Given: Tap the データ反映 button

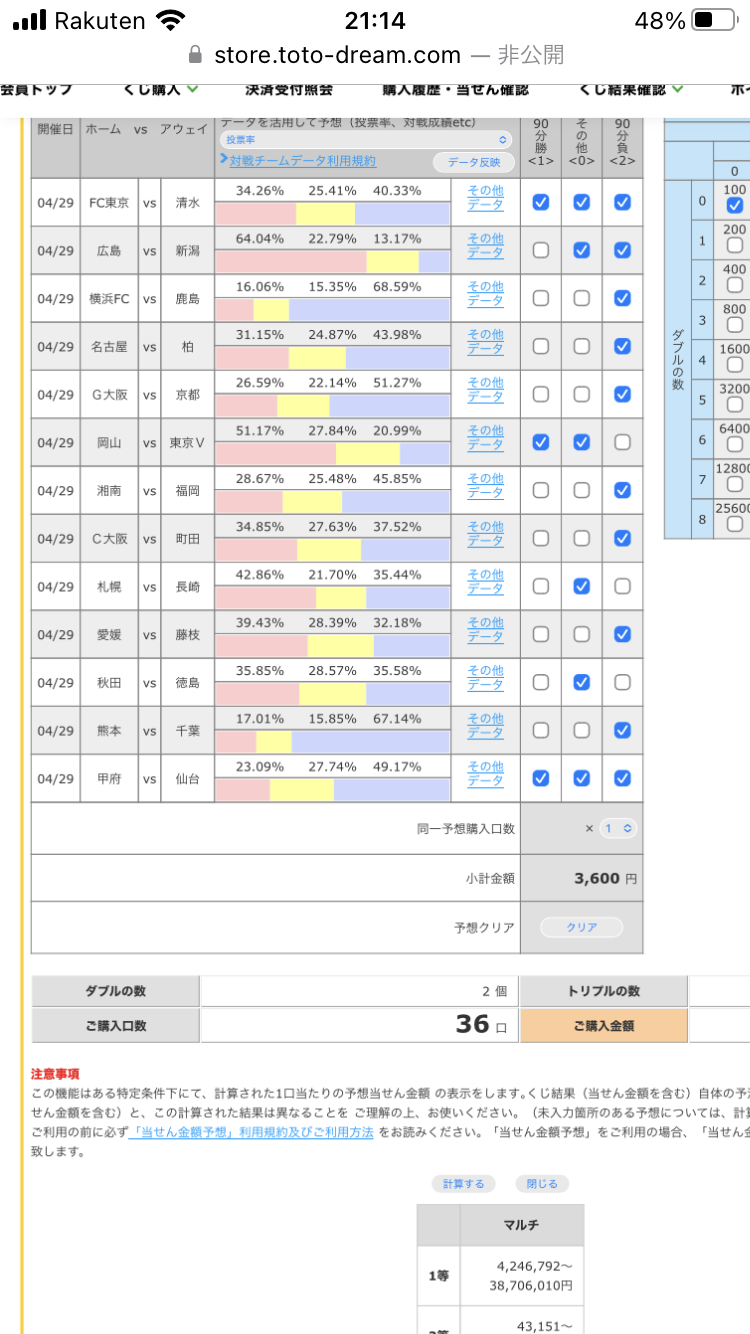Looking at the screenshot, I should pyautogui.click(x=473, y=162).
